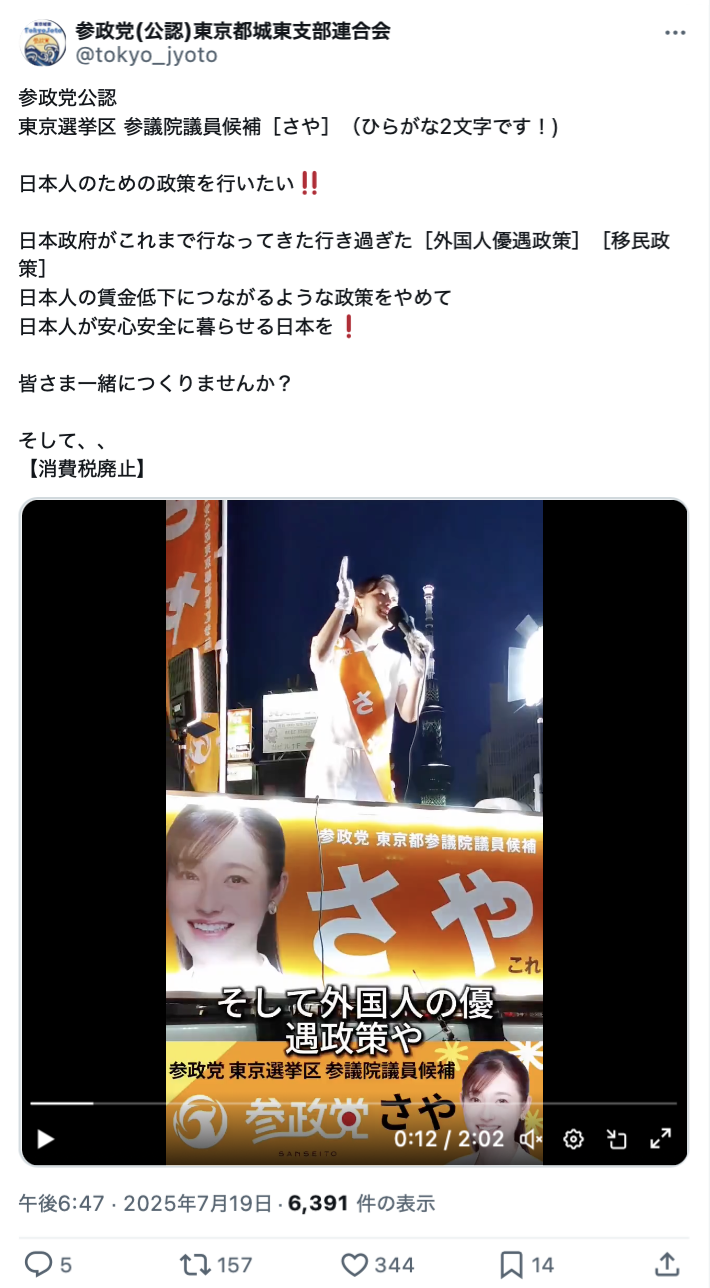This screenshot has width=710, height=1288.
Task: Repost this tweet with 157 reposts
Action: 192,1265
